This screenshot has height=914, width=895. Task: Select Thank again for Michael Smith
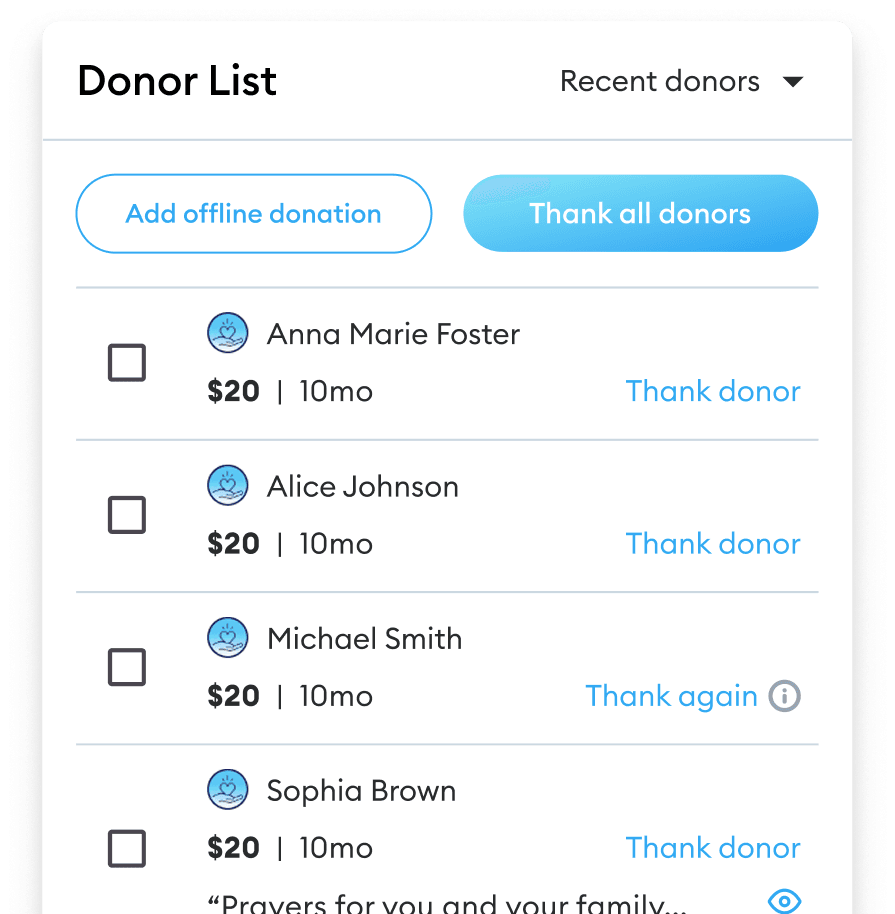(671, 696)
